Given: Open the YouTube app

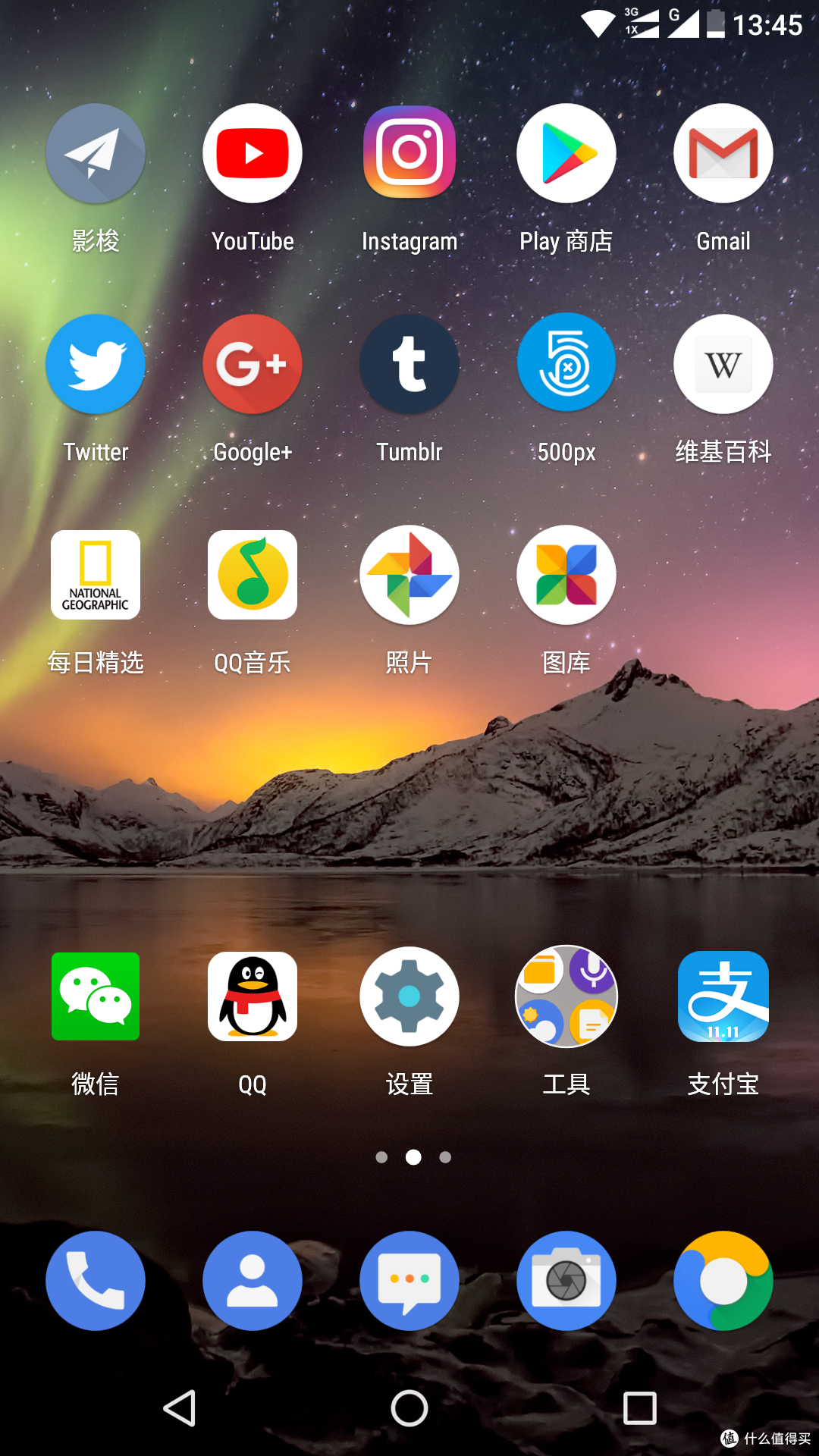Looking at the screenshot, I should [253, 152].
